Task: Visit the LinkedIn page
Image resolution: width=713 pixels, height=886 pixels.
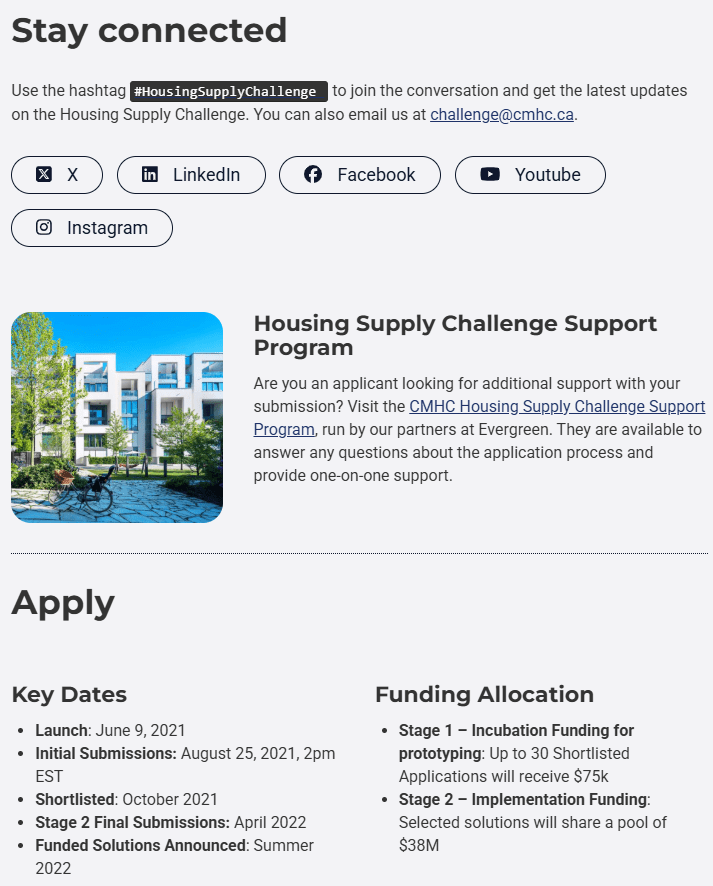Action: tap(191, 175)
